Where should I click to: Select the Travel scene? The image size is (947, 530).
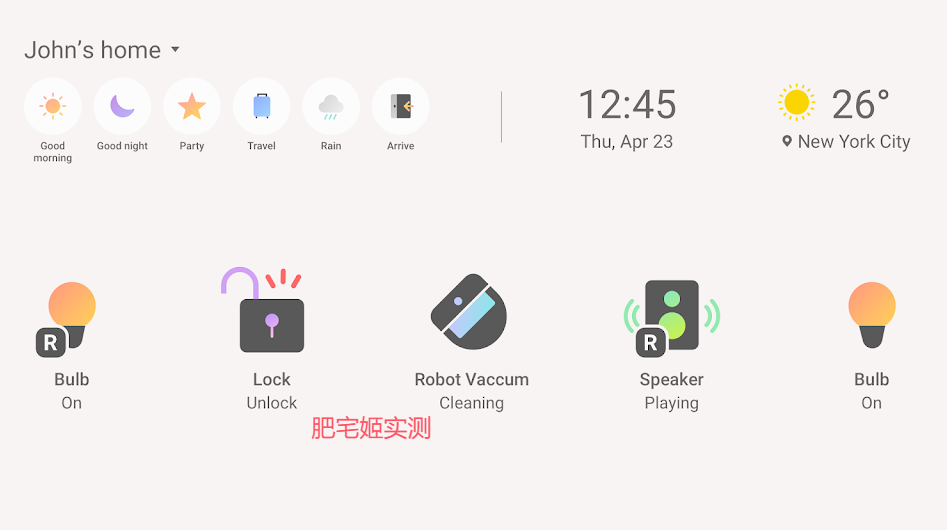[261, 107]
